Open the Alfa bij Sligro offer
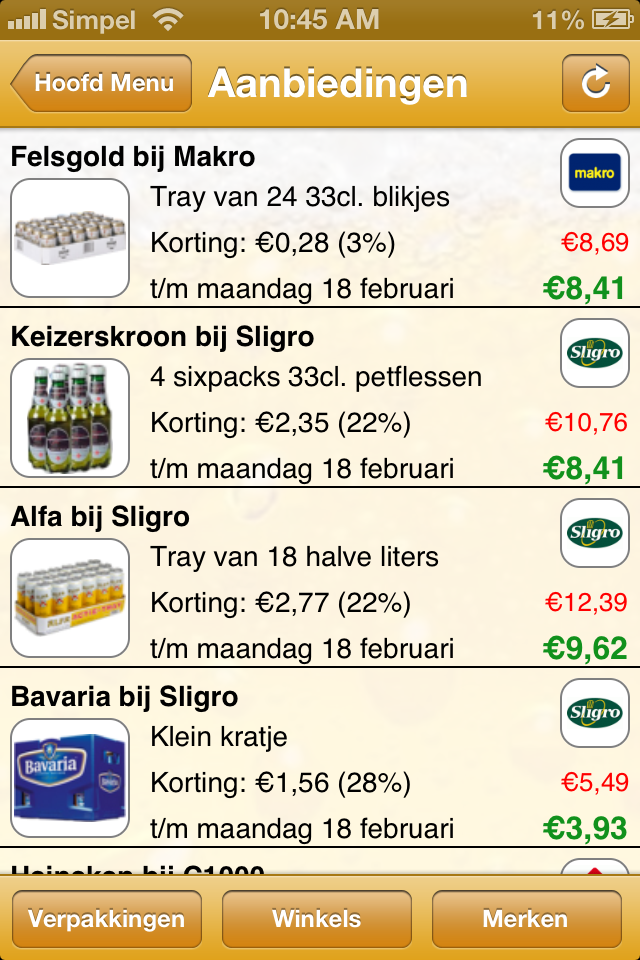640x960 pixels. point(320,580)
